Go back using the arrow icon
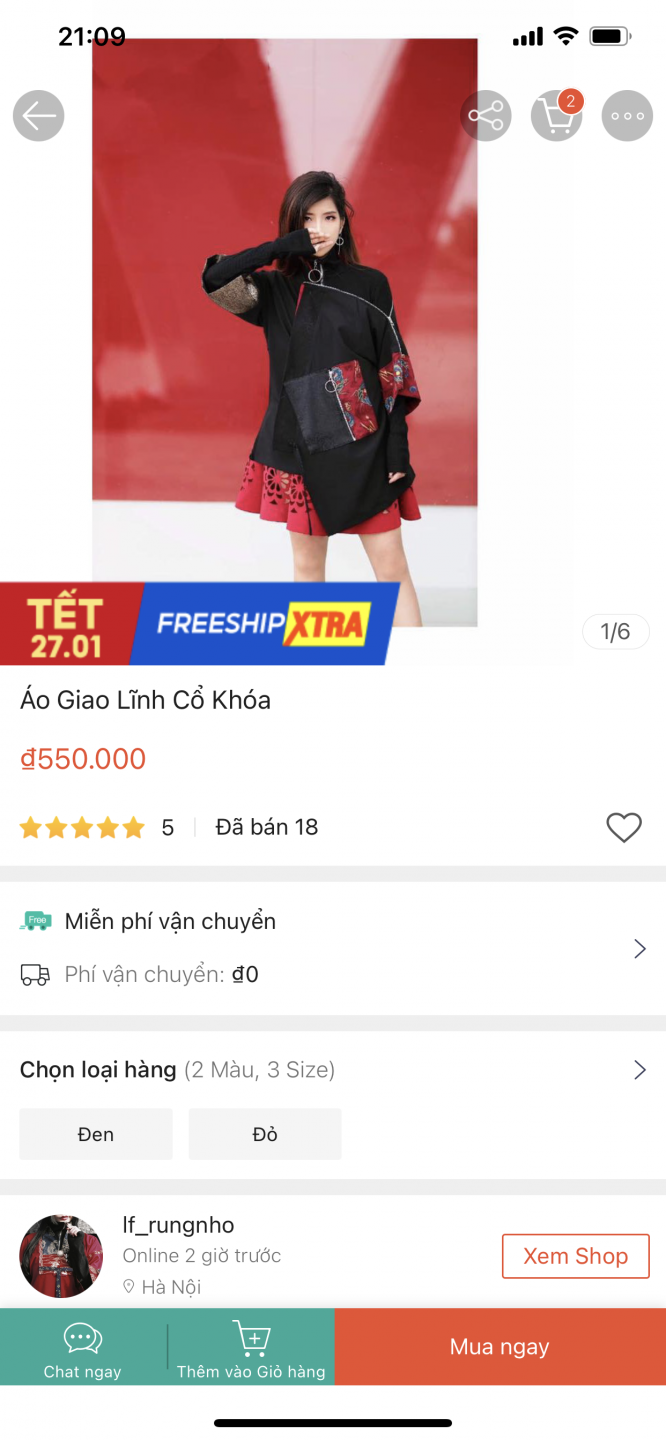Screen dimensions: 666x1440 tap(39, 116)
